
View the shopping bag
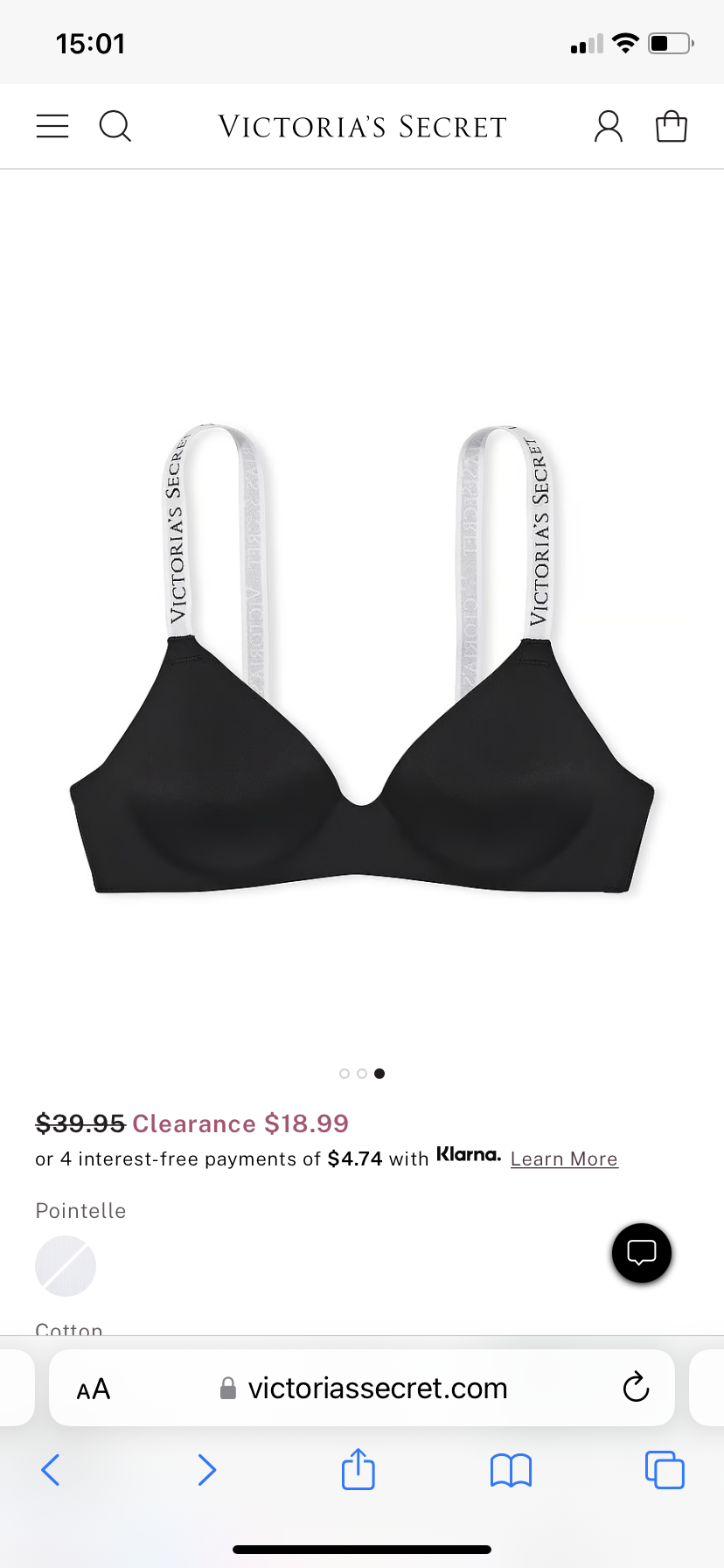tap(672, 126)
